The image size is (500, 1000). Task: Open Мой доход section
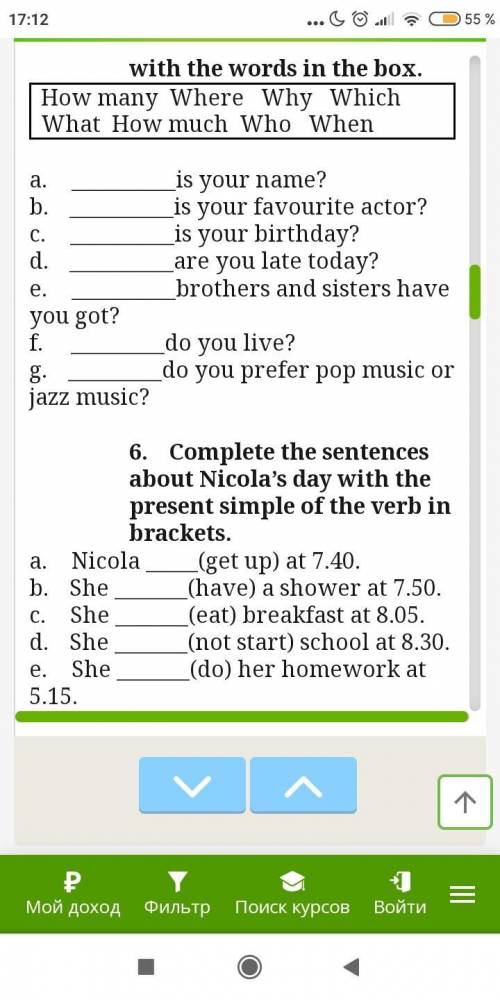pos(73,894)
